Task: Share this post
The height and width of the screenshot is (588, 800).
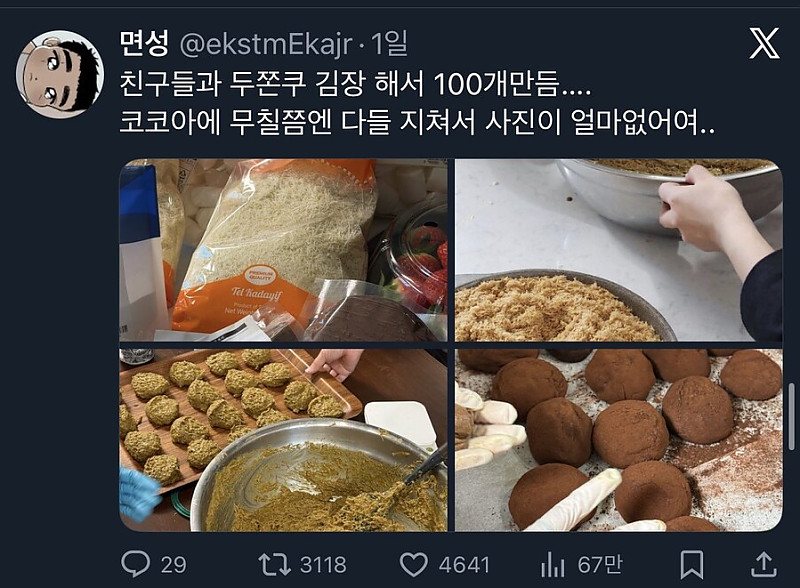Action: [764, 564]
